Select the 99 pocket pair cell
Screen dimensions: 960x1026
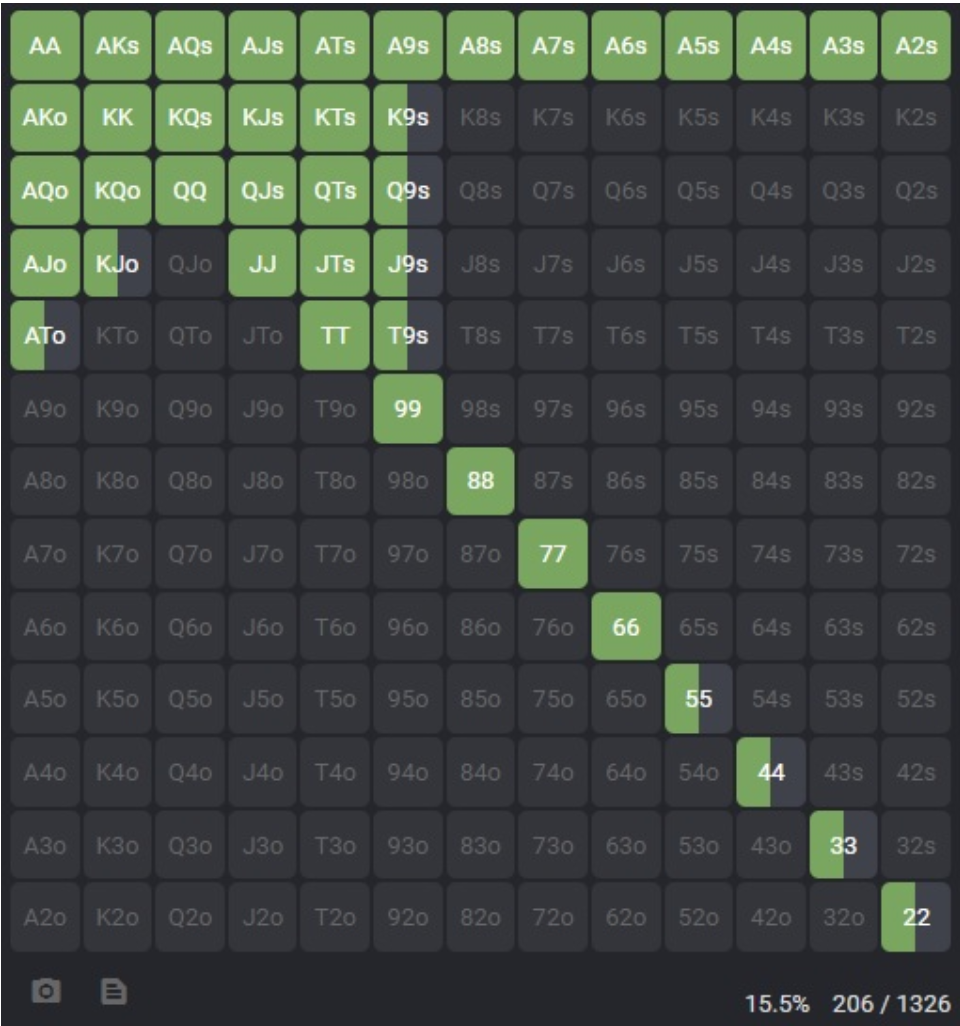[408, 408]
